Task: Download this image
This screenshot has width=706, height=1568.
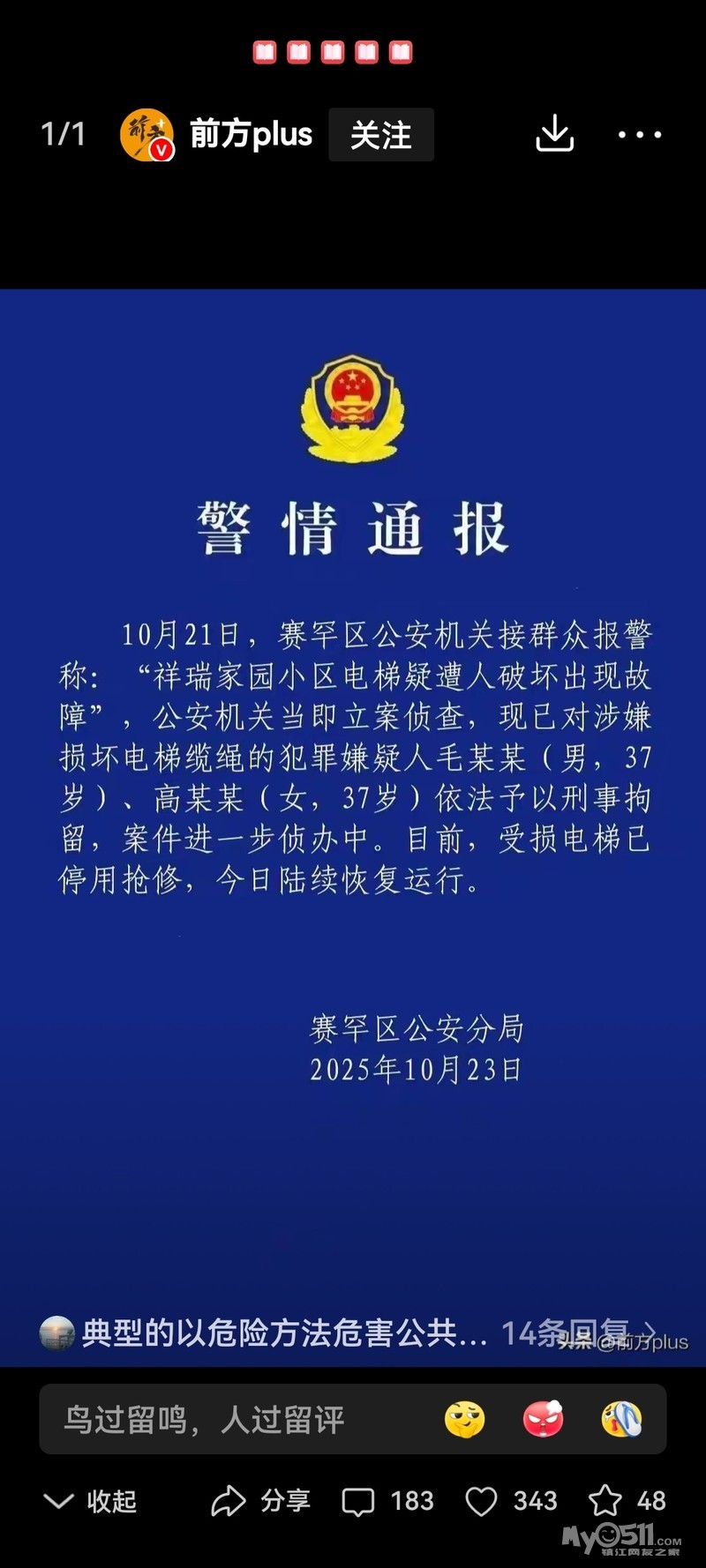Action: click(554, 134)
